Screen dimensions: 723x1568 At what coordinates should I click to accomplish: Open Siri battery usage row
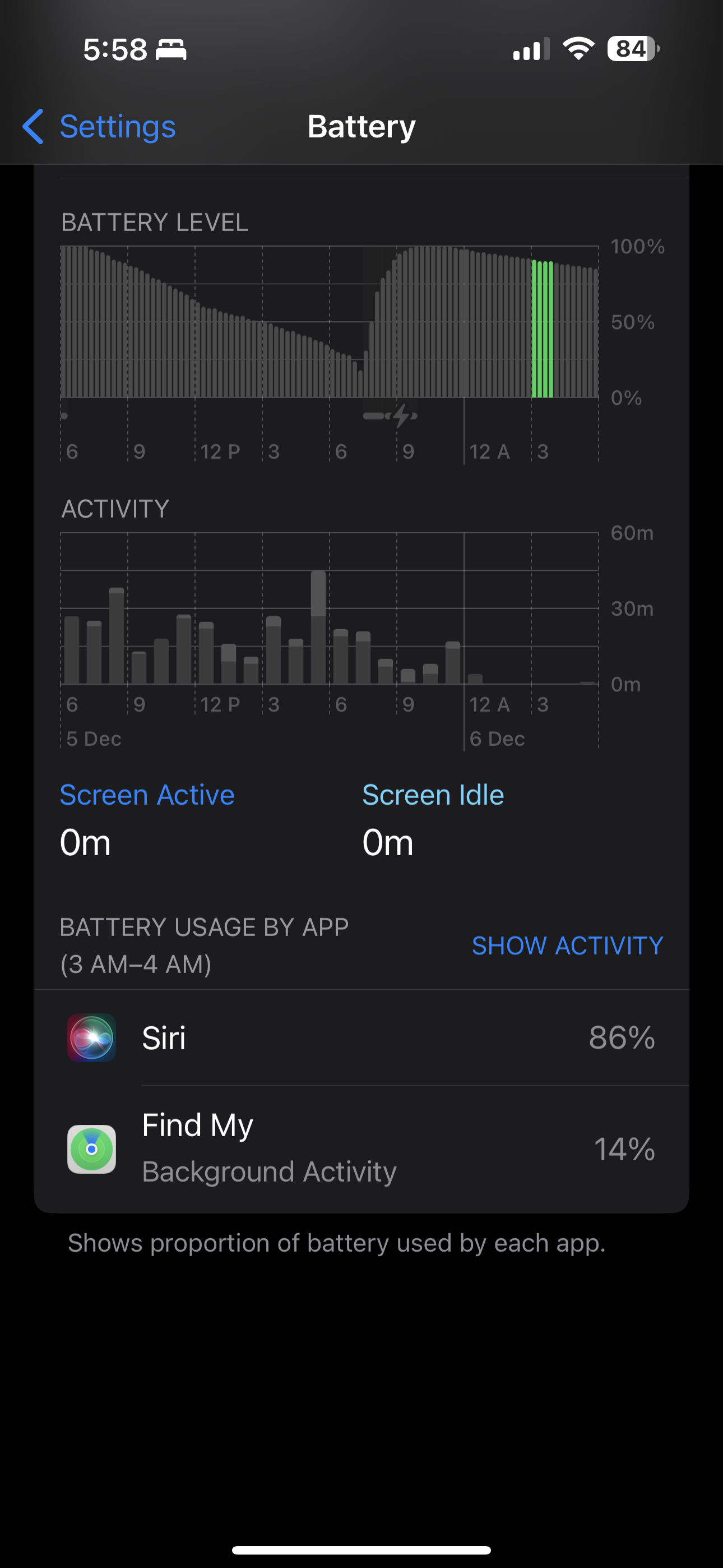pos(361,1038)
